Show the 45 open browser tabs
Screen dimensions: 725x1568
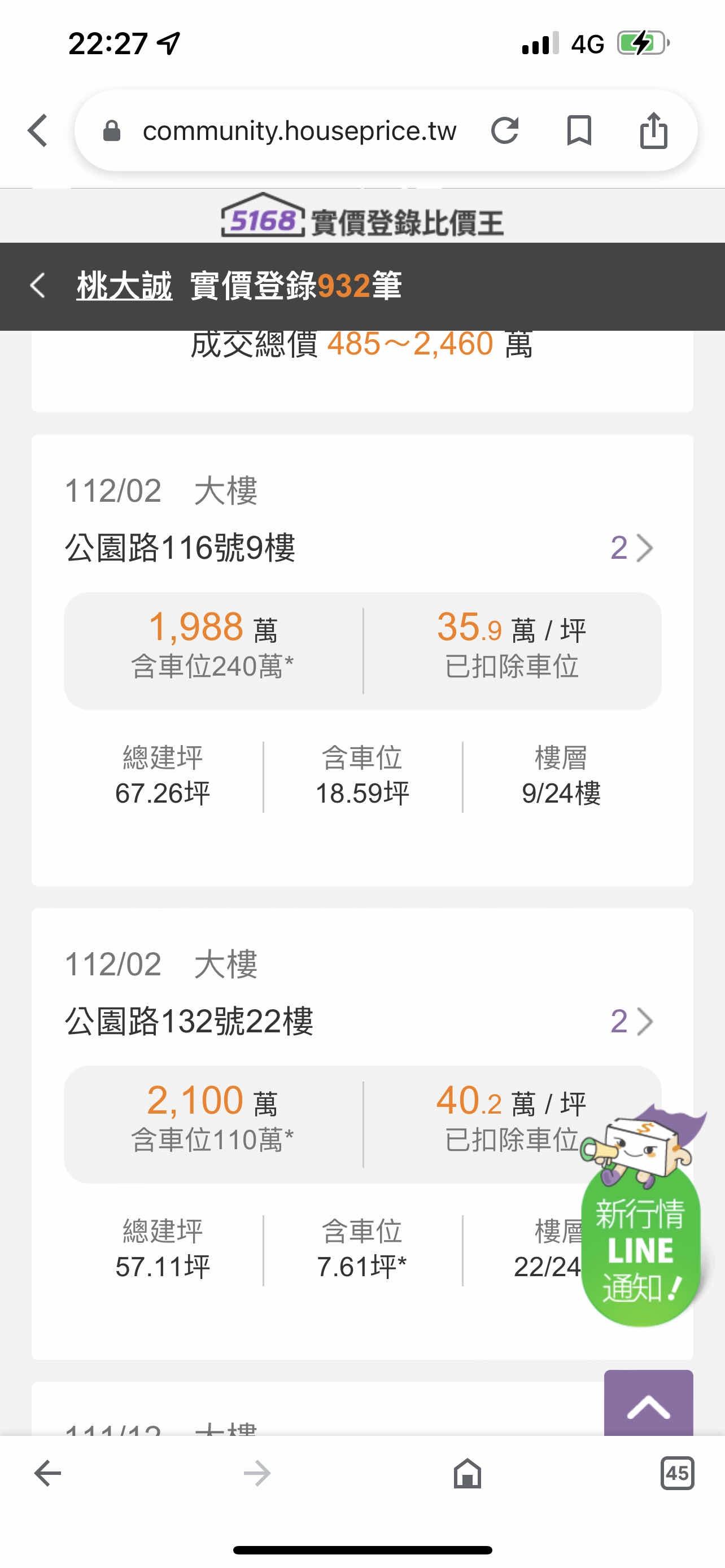click(677, 1473)
